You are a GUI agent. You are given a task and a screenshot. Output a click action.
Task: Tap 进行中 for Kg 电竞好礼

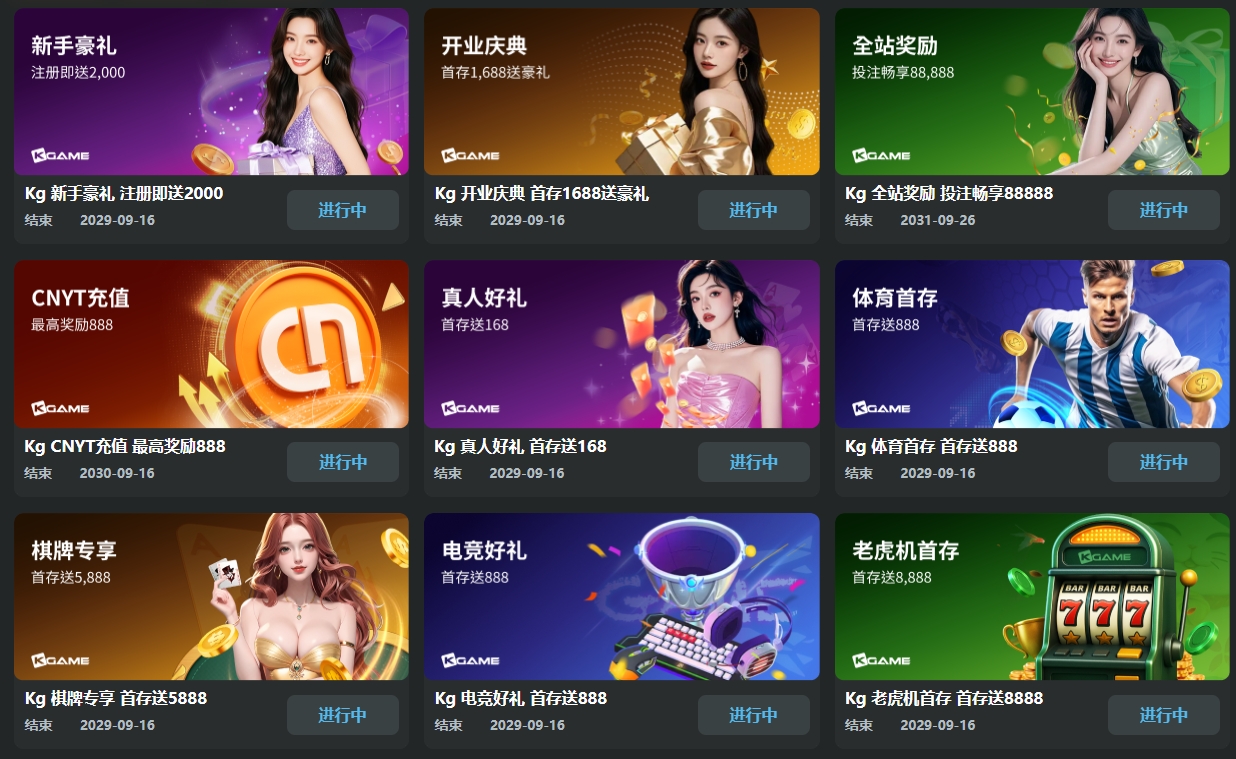point(753,715)
